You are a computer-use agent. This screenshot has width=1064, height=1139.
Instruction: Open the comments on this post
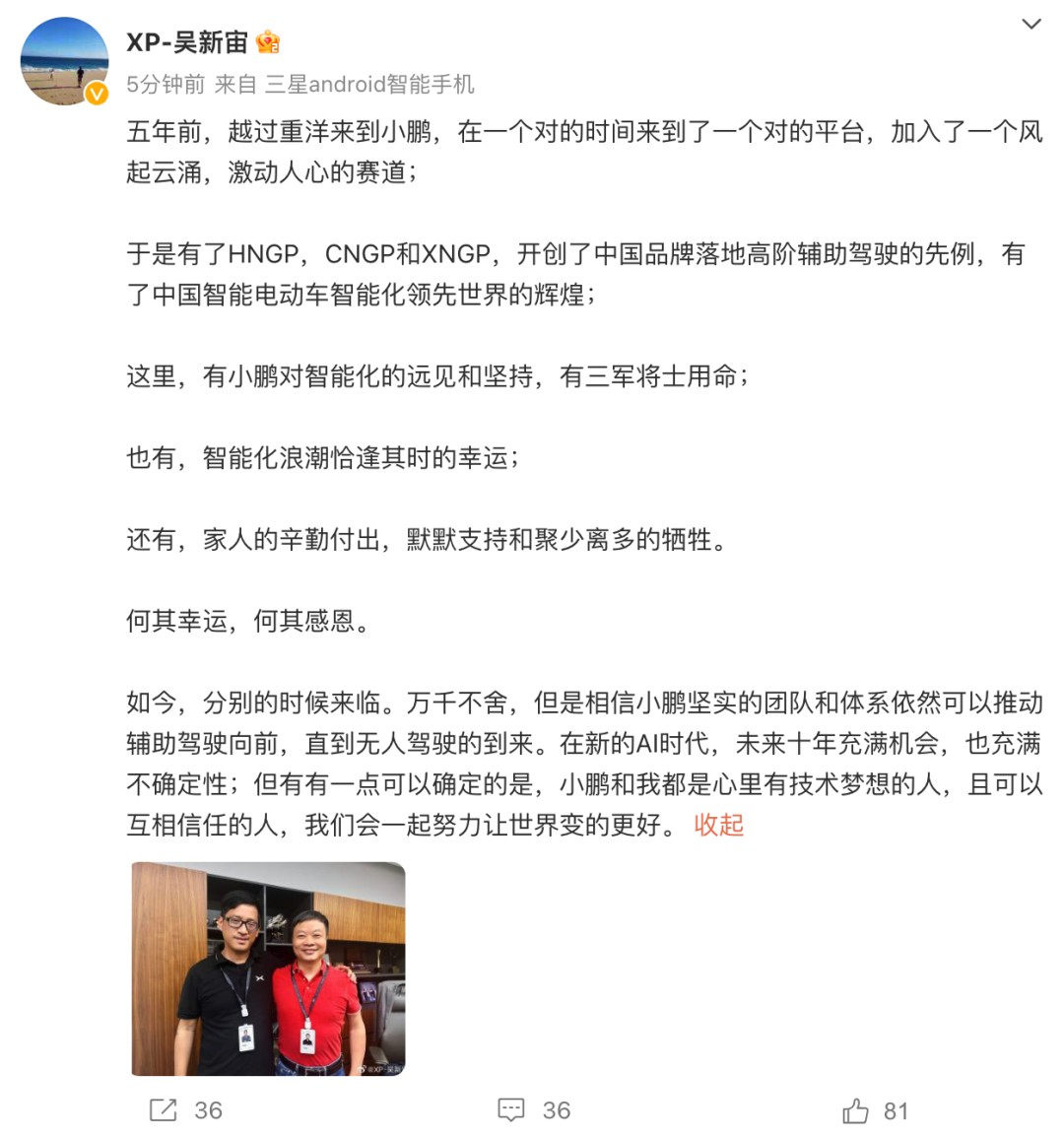[534, 1110]
